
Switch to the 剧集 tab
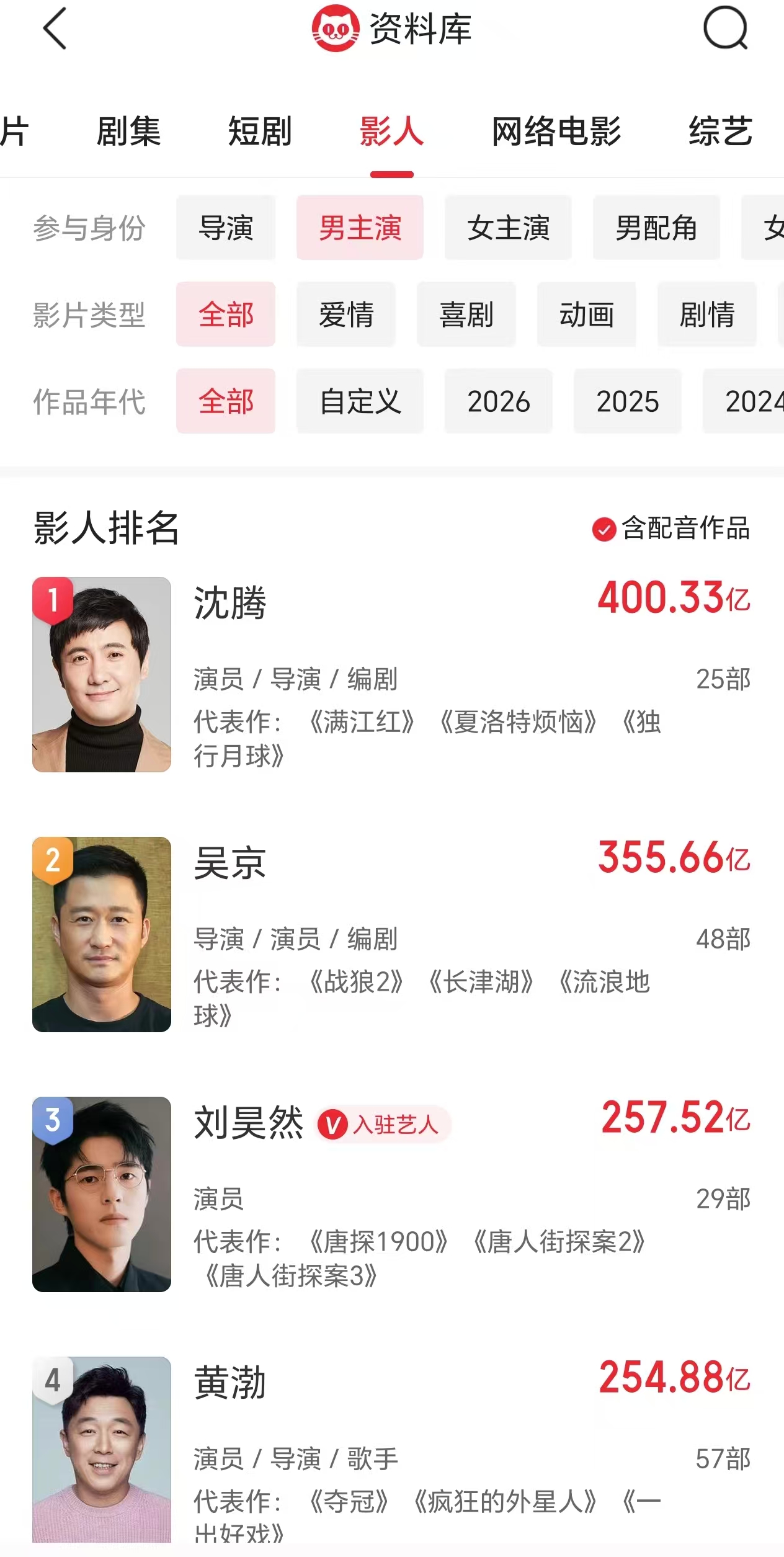click(x=128, y=132)
